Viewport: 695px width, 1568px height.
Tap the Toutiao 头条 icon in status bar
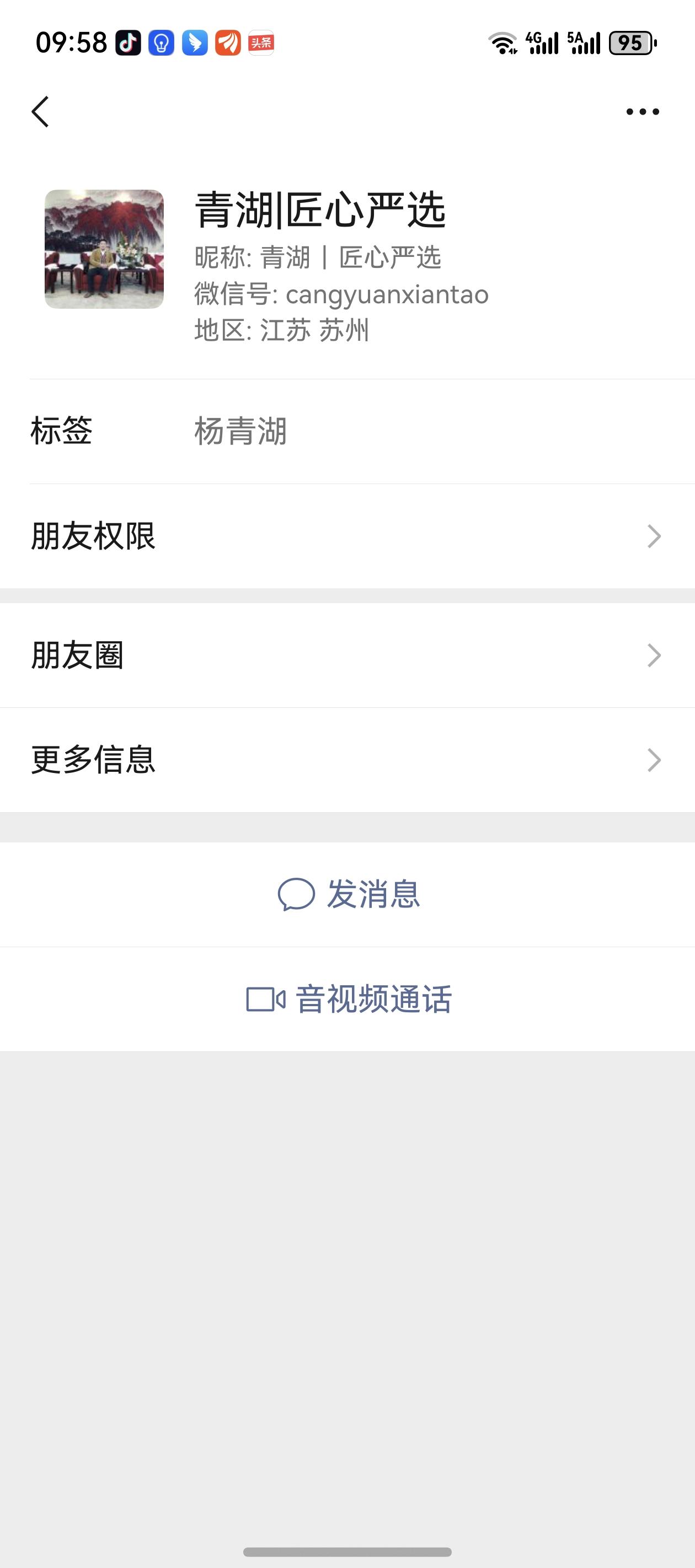coord(262,44)
